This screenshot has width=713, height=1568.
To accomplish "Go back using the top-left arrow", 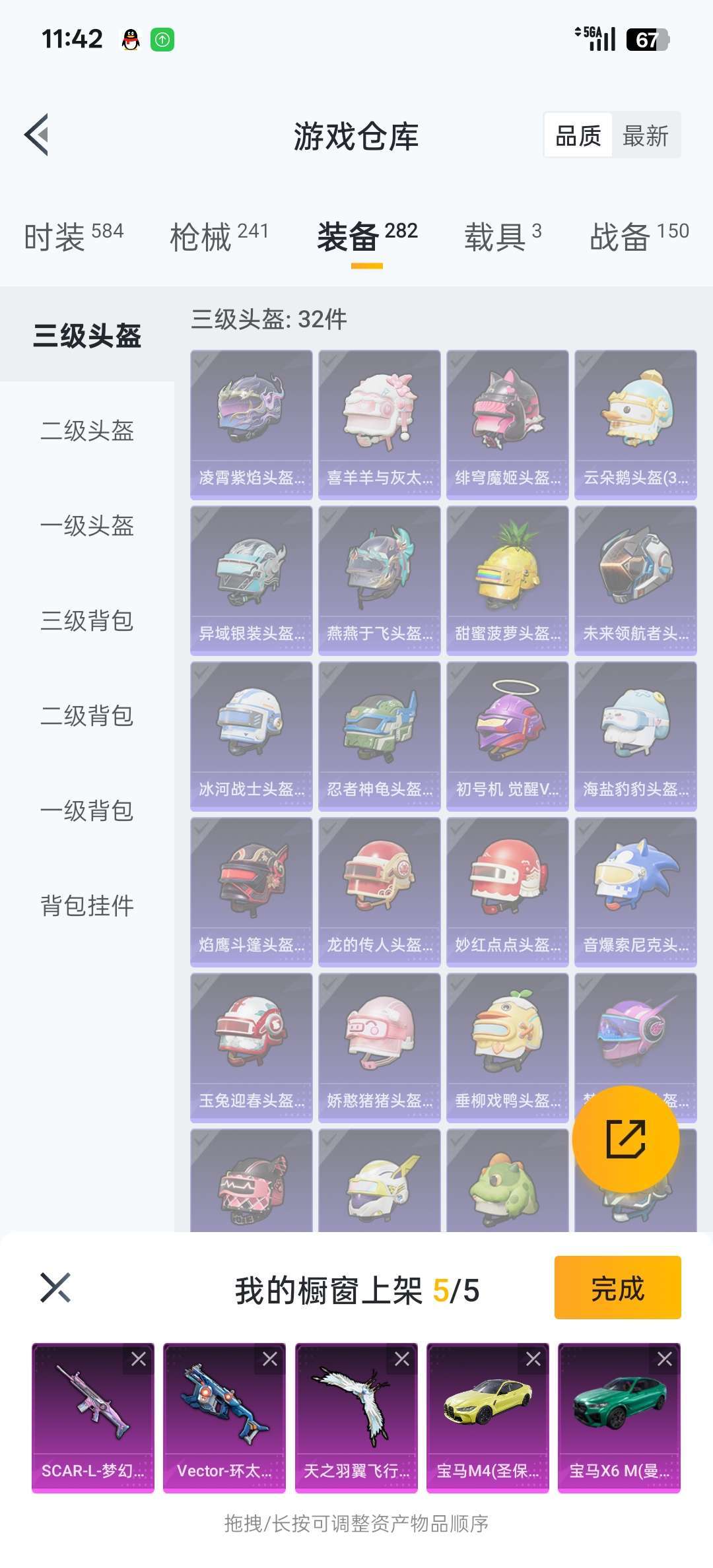I will pyautogui.click(x=37, y=135).
